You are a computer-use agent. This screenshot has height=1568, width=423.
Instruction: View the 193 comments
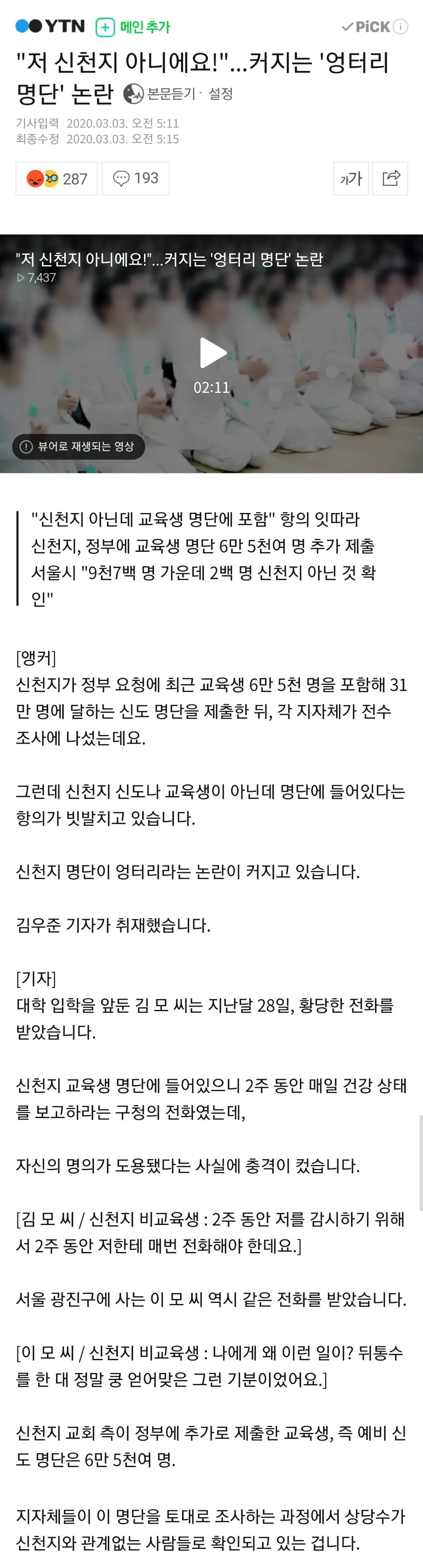coord(136,178)
